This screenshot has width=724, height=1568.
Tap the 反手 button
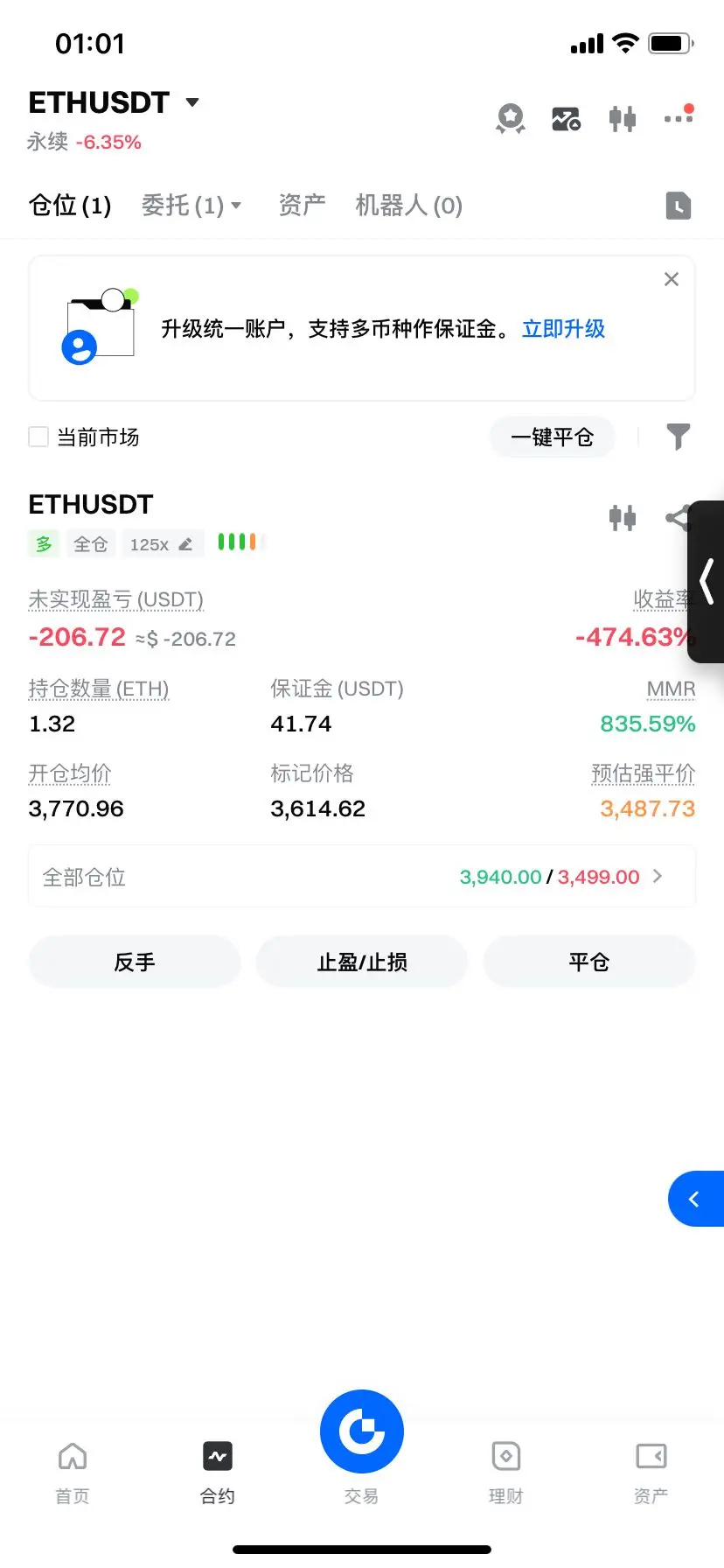135,962
